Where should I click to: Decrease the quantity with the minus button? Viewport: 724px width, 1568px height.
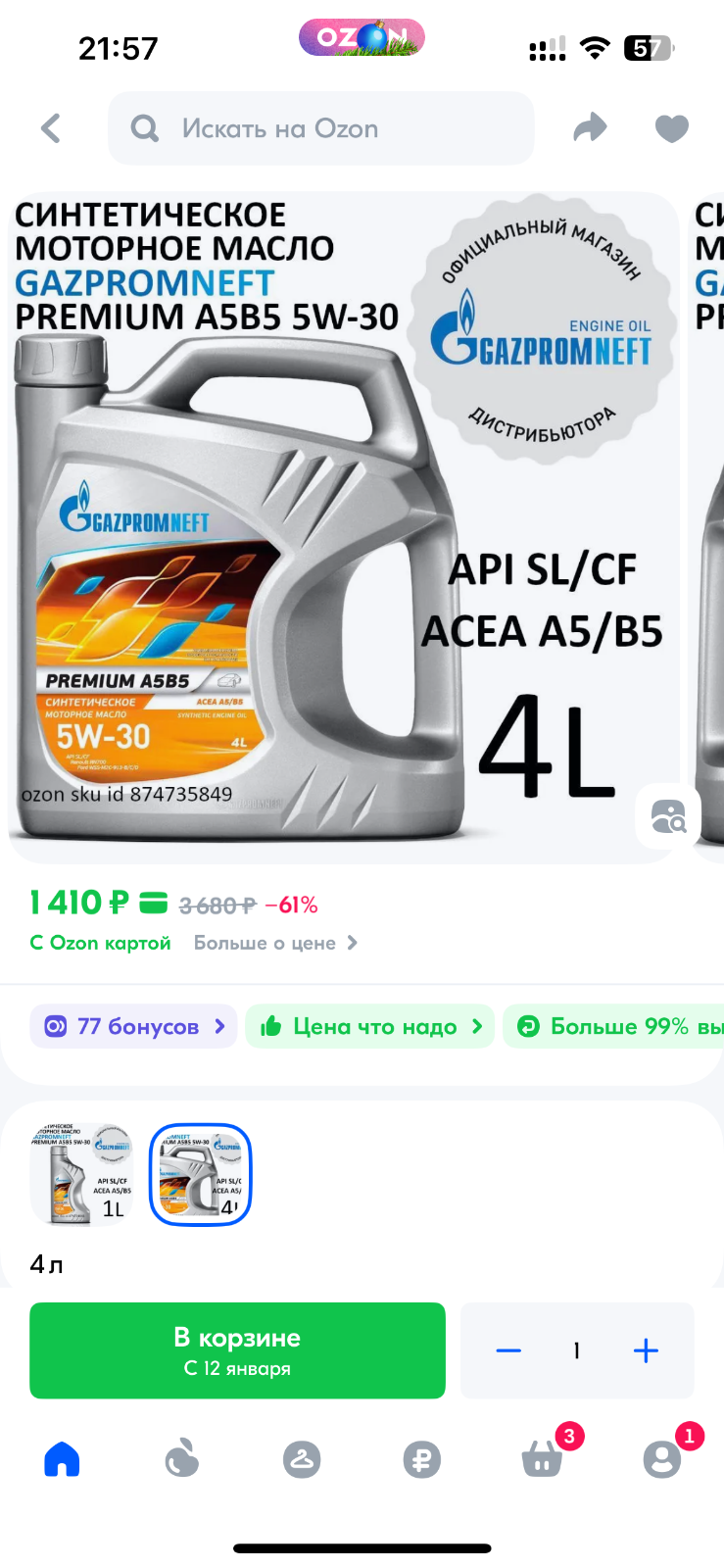pos(508,1350)
